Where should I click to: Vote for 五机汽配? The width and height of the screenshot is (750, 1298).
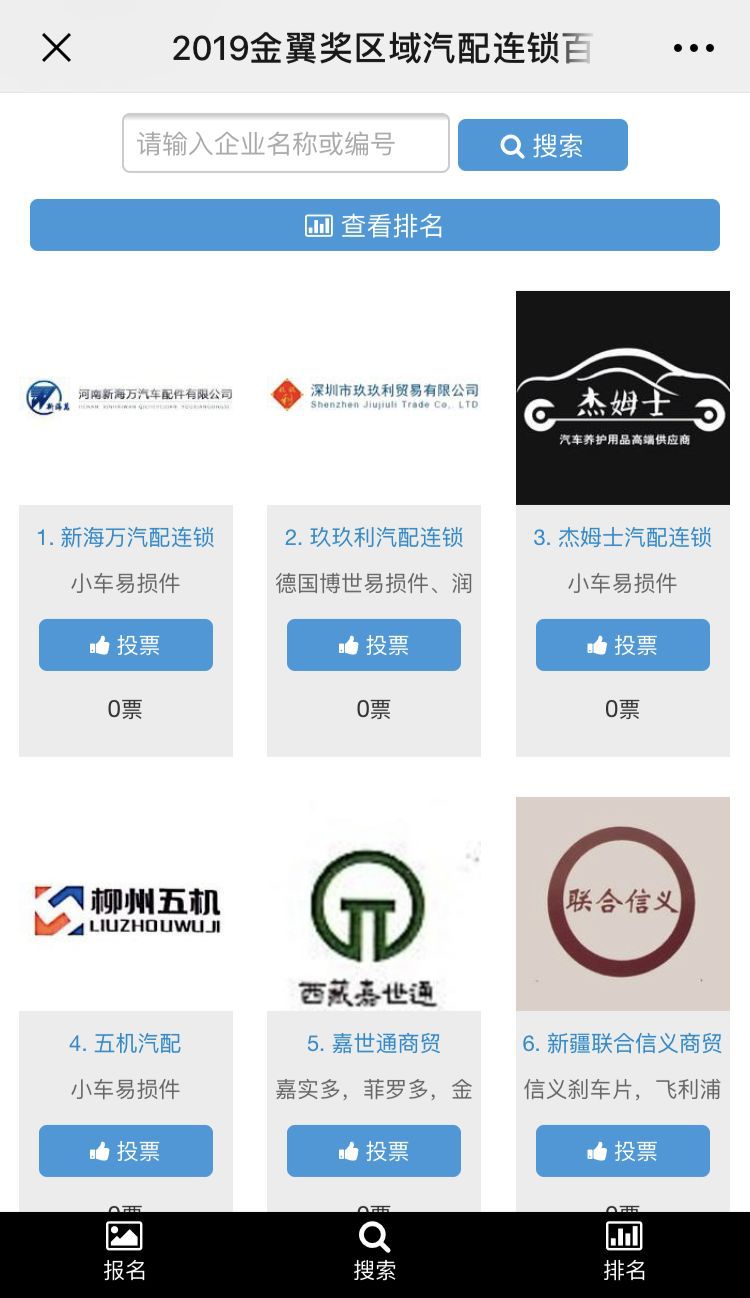coord(125,1151)
